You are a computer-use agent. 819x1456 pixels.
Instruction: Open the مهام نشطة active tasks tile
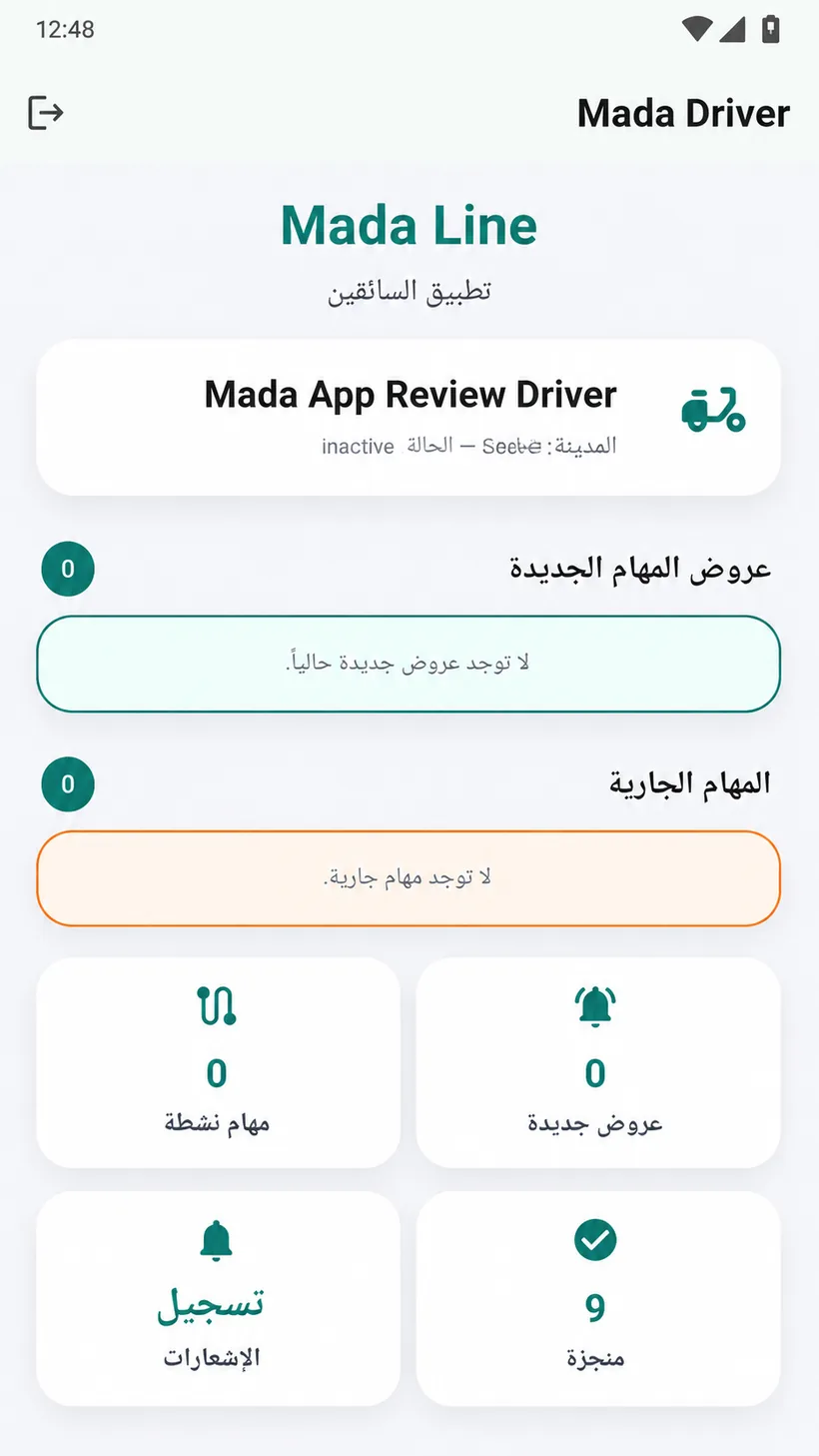point(218,1062)
